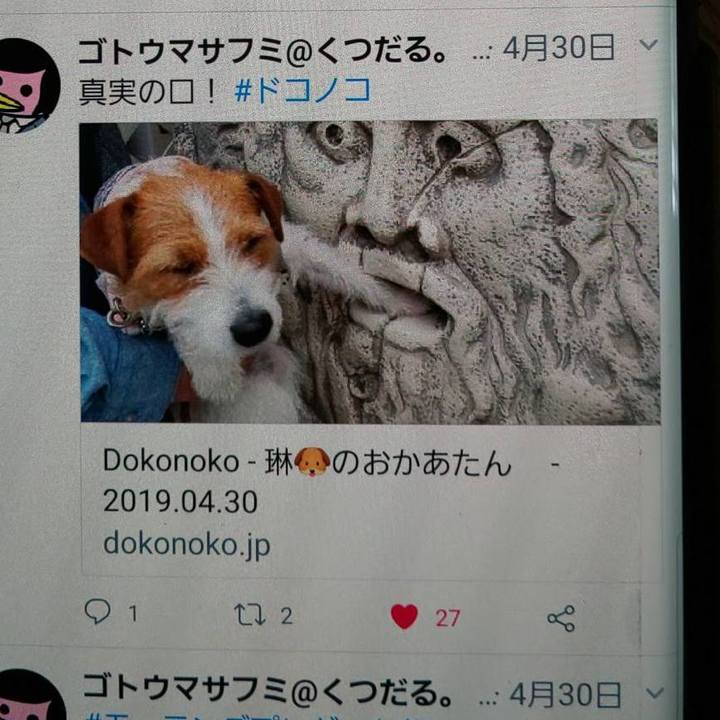Open the dropdown arrow on the 真実の口 tweet
Viewport: 720px width, 720px height.
coord(648,45)
